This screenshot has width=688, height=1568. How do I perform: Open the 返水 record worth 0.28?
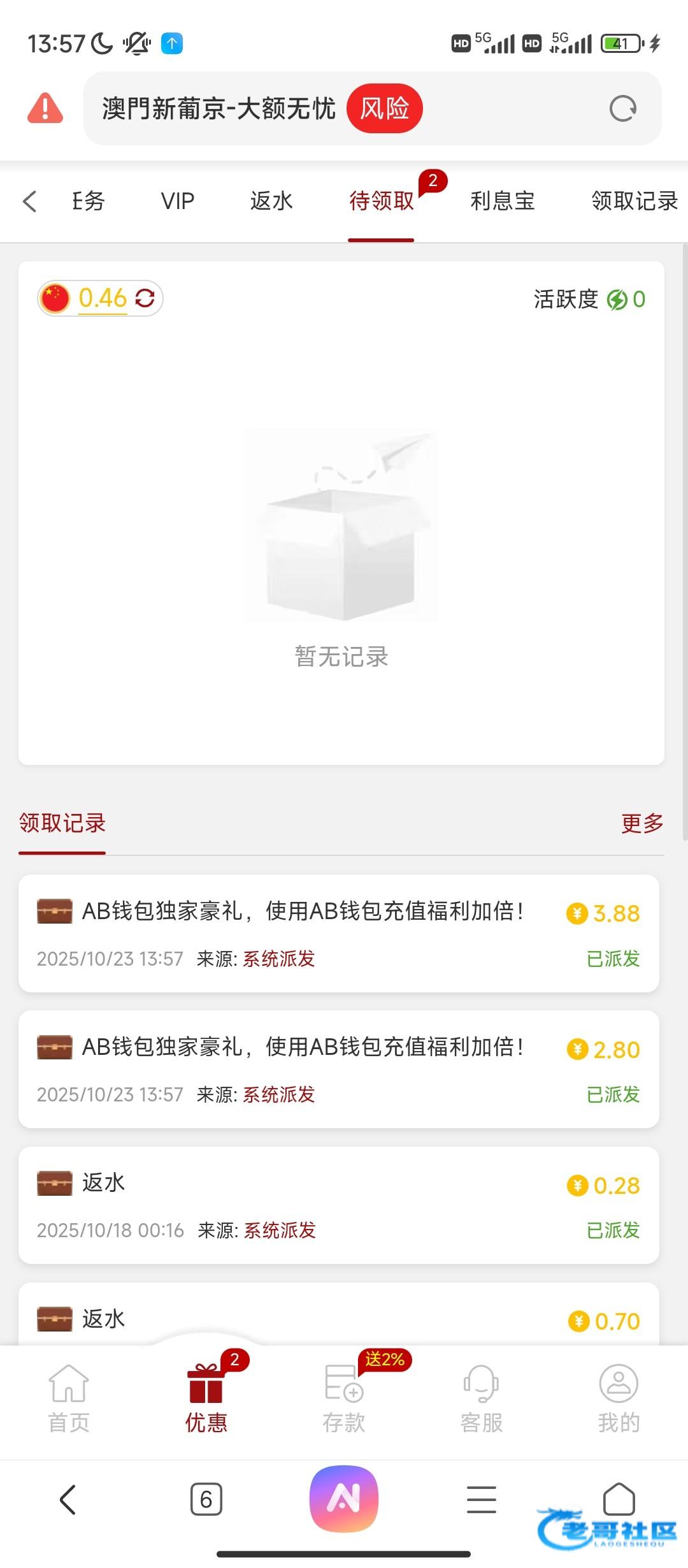338,1205
